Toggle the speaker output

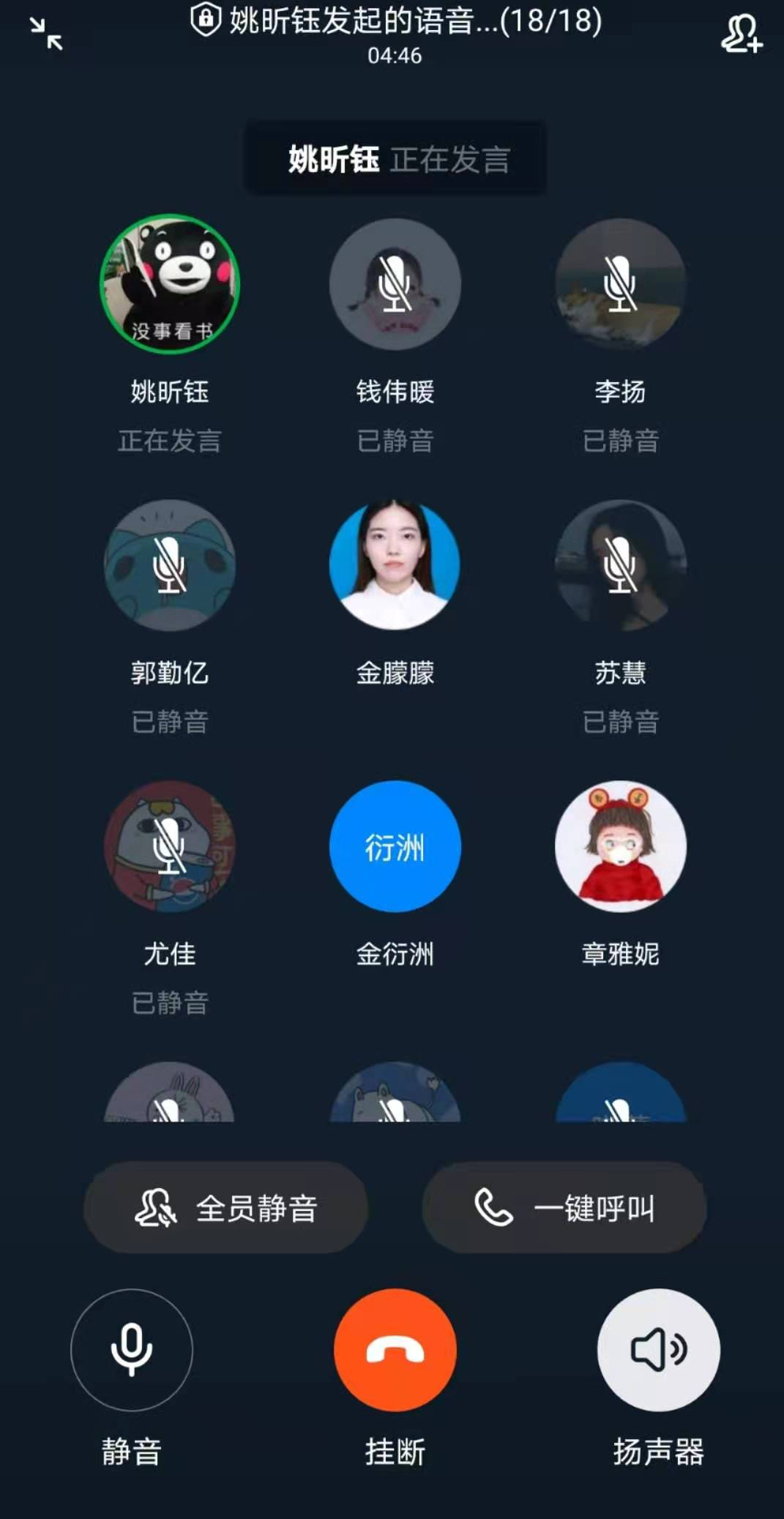click(658, 1349)
